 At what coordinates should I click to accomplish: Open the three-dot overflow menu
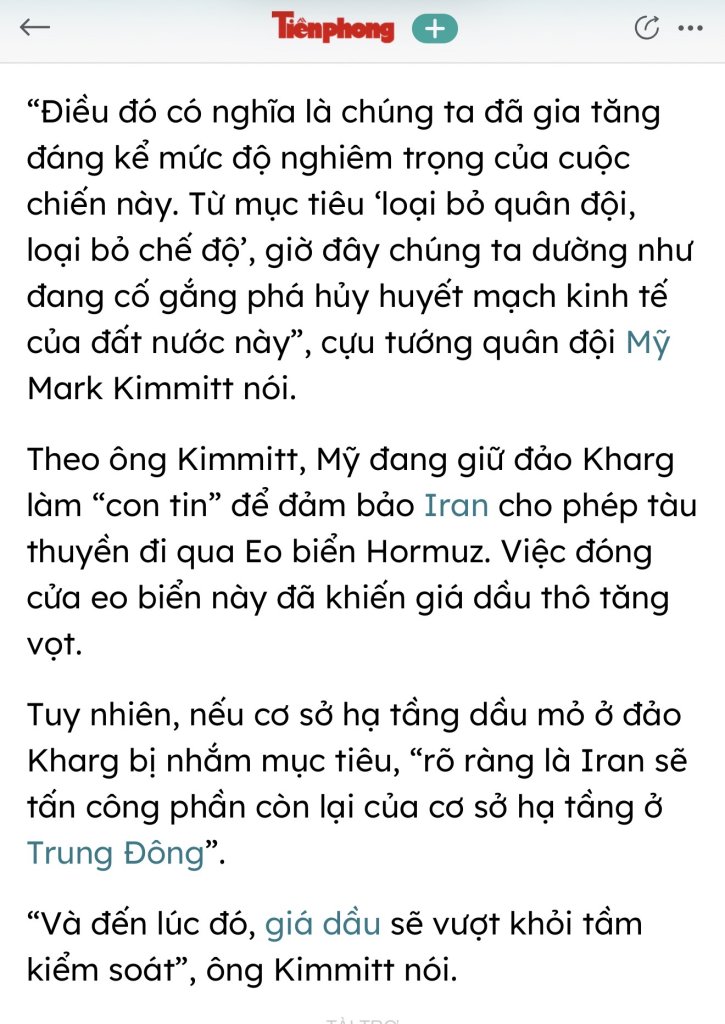pos(690,28)
